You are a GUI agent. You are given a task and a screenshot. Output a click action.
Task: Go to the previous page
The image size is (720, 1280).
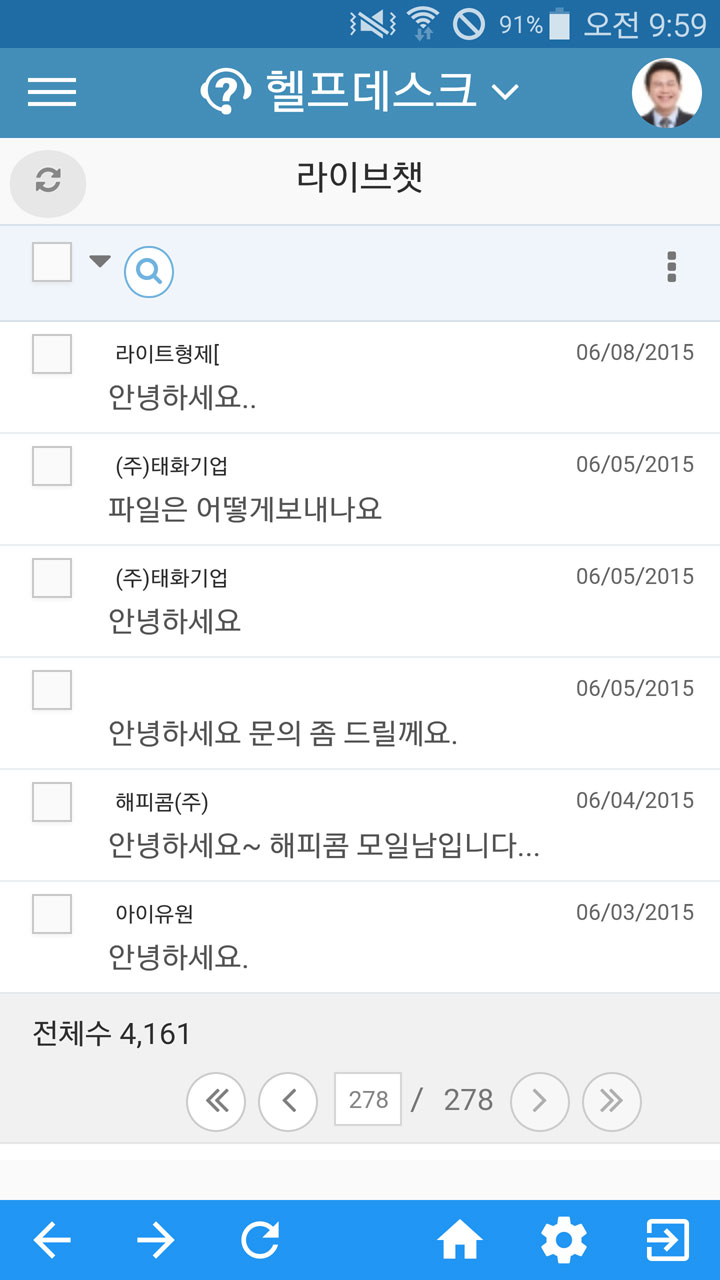pos(288,1101)
